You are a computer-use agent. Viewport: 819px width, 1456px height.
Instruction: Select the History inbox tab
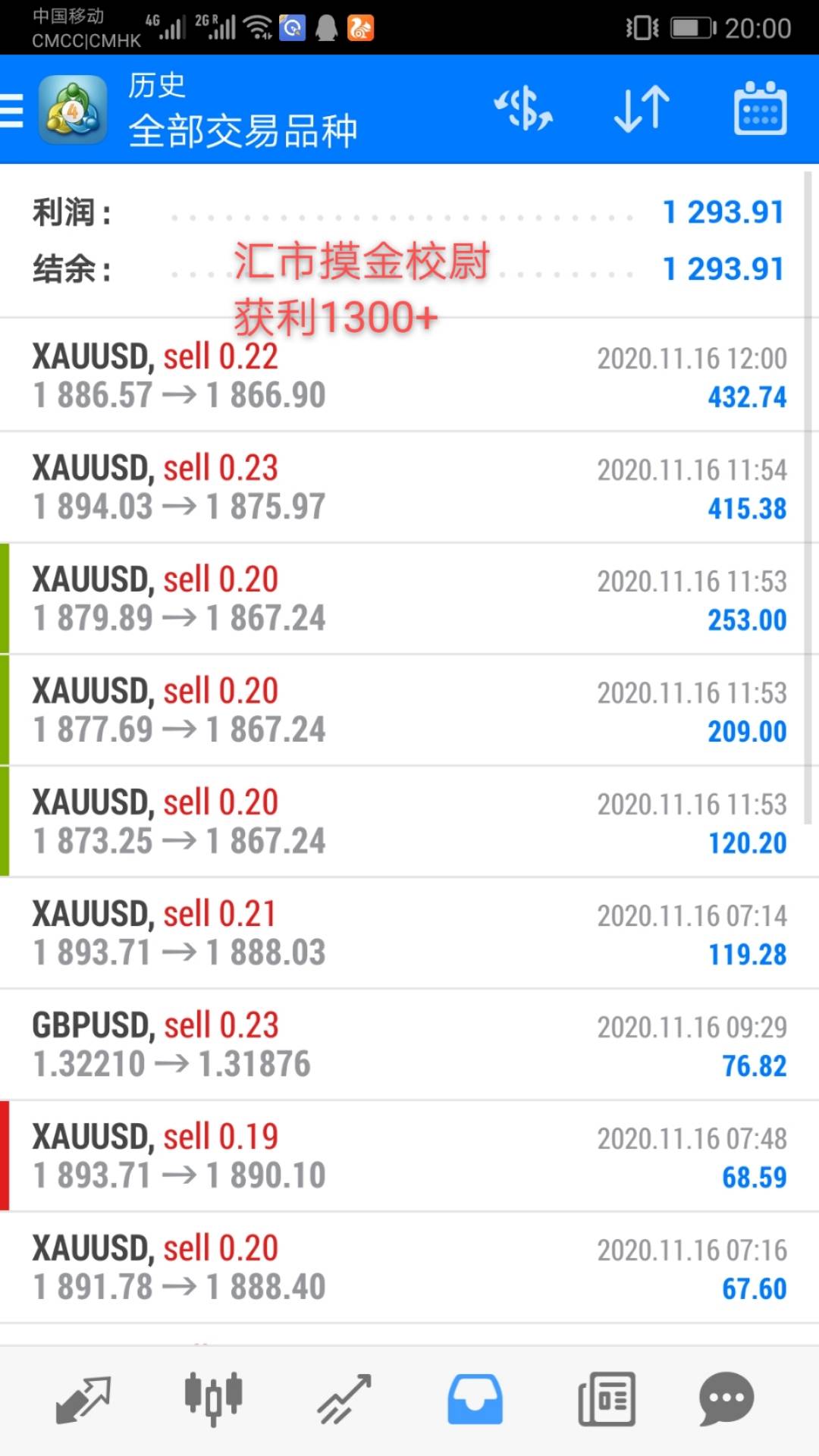(475, 1399)
